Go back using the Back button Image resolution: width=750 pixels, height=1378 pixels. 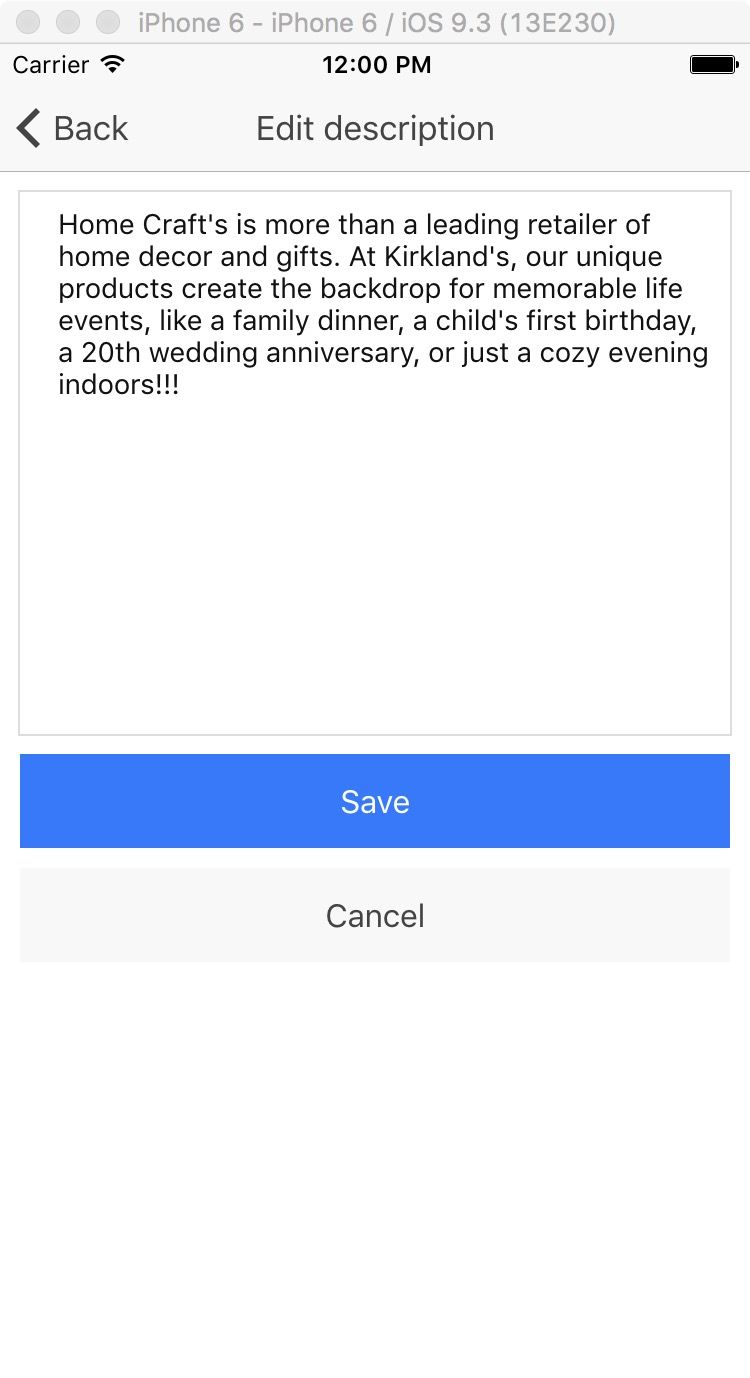pyautogui.click(x=72, y=128)
